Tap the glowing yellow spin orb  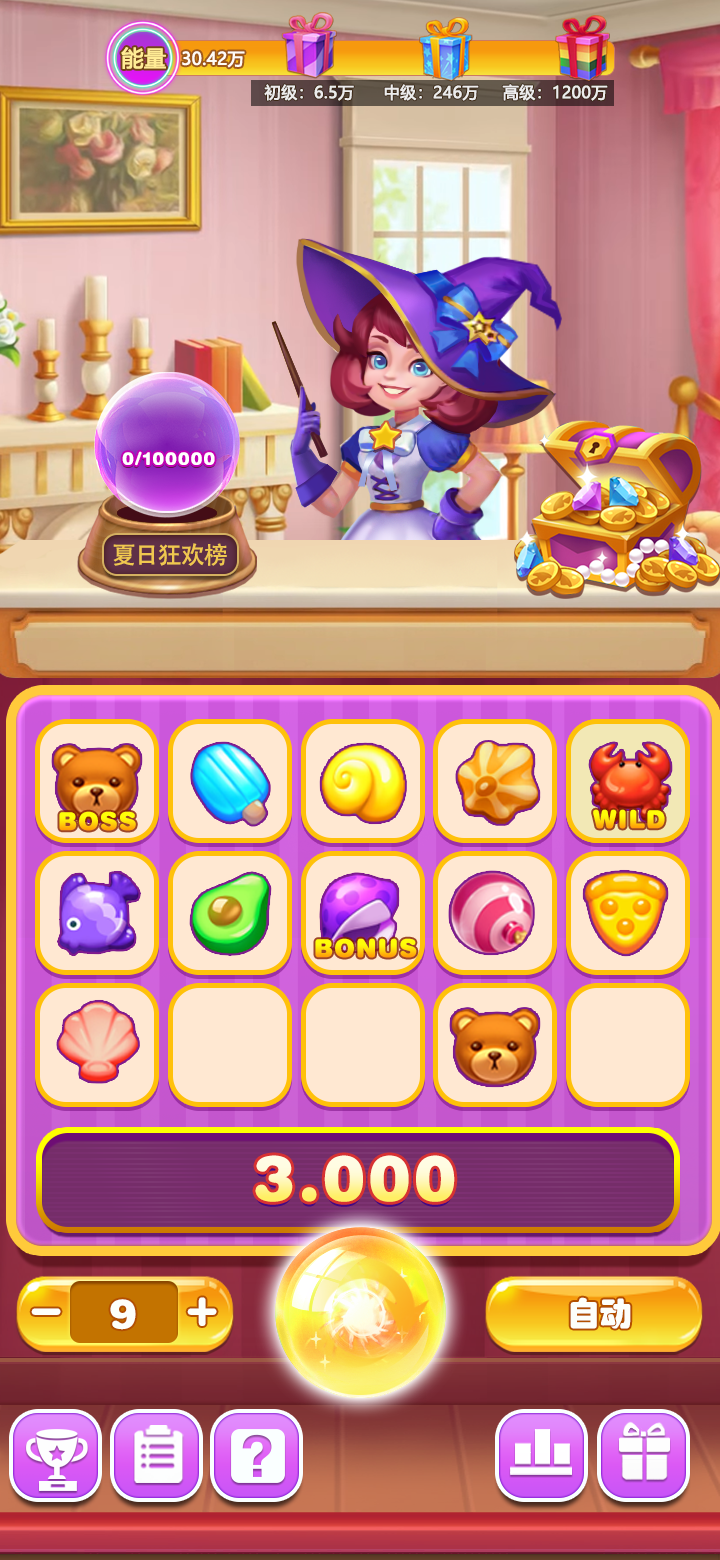pos(360,1311)
